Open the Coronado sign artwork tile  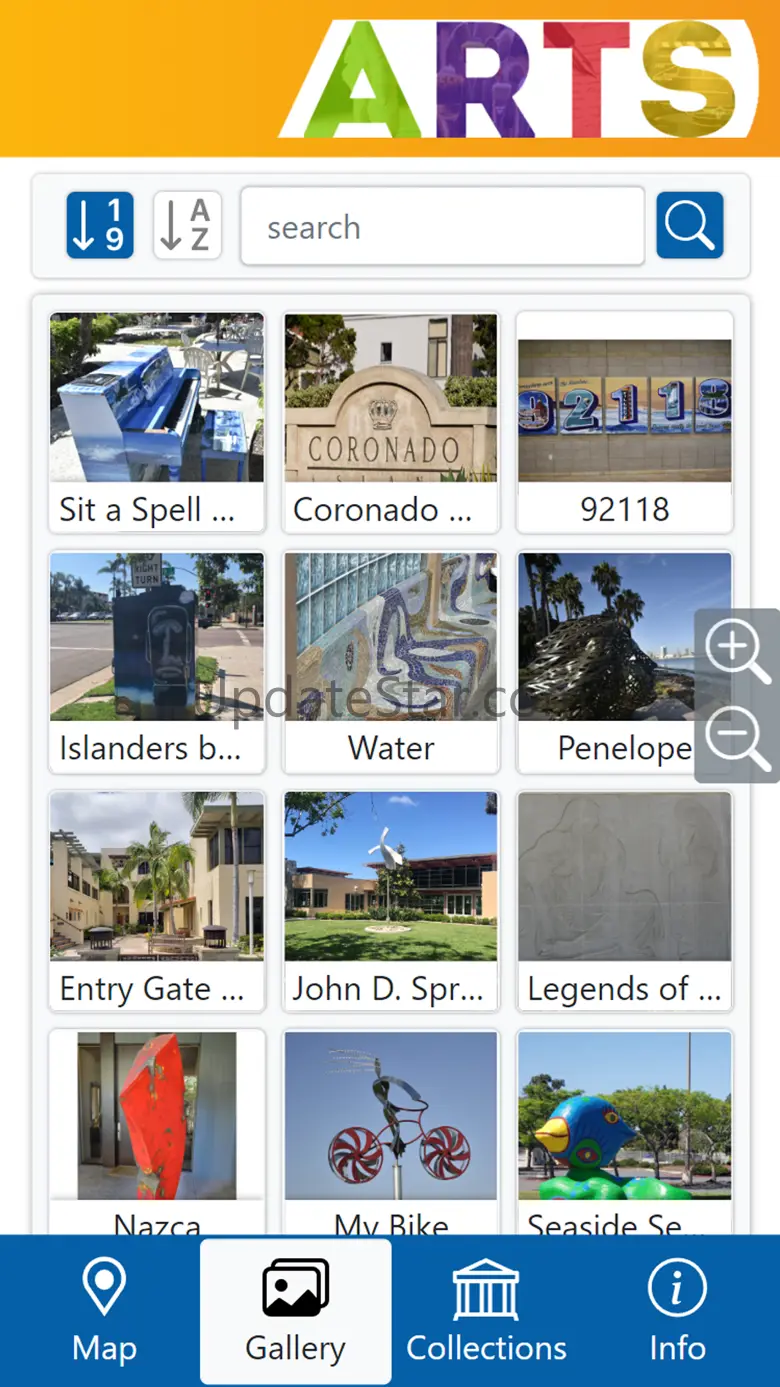point(391,421)
